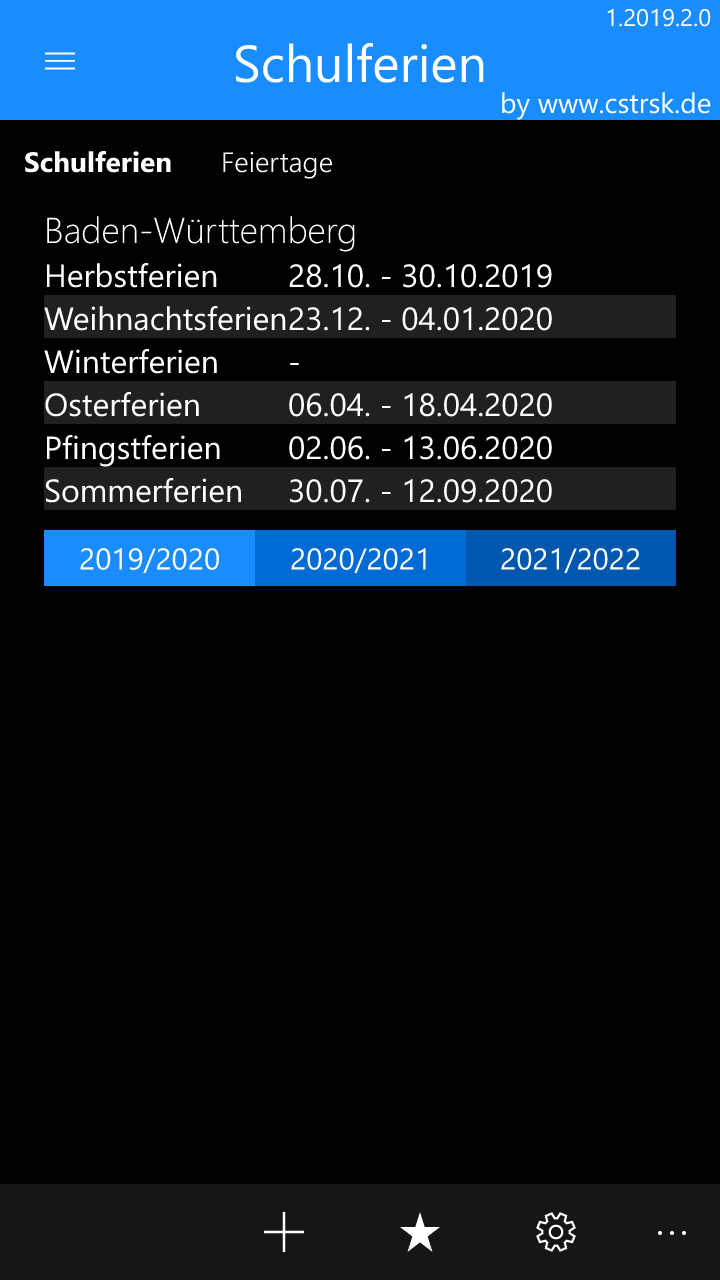
Task: Expand the three-dot overflow menu
Action: [672, 1233]
